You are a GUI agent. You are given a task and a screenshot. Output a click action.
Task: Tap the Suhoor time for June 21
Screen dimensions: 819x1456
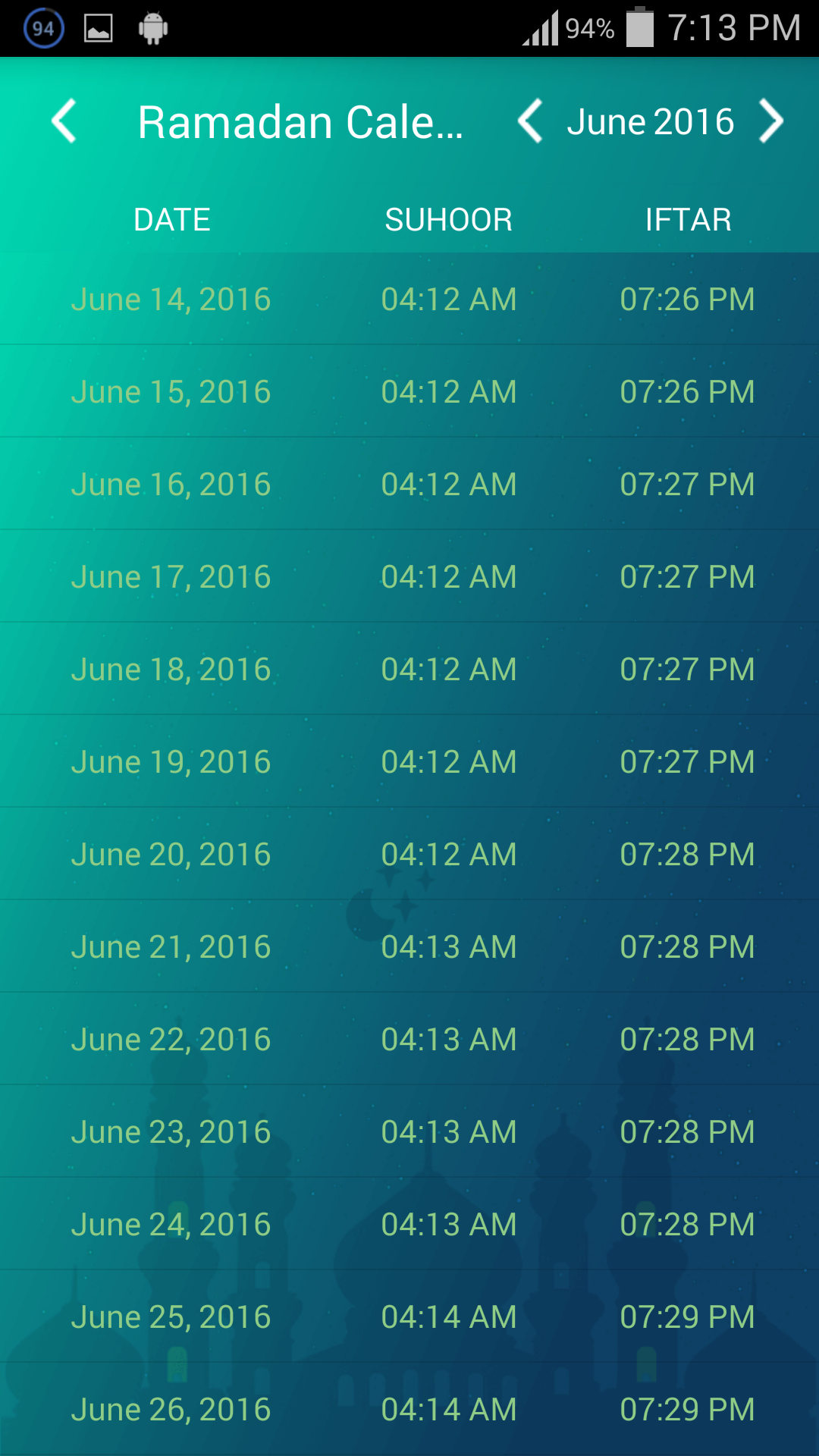pyautogui.click(x=448, y=946)
